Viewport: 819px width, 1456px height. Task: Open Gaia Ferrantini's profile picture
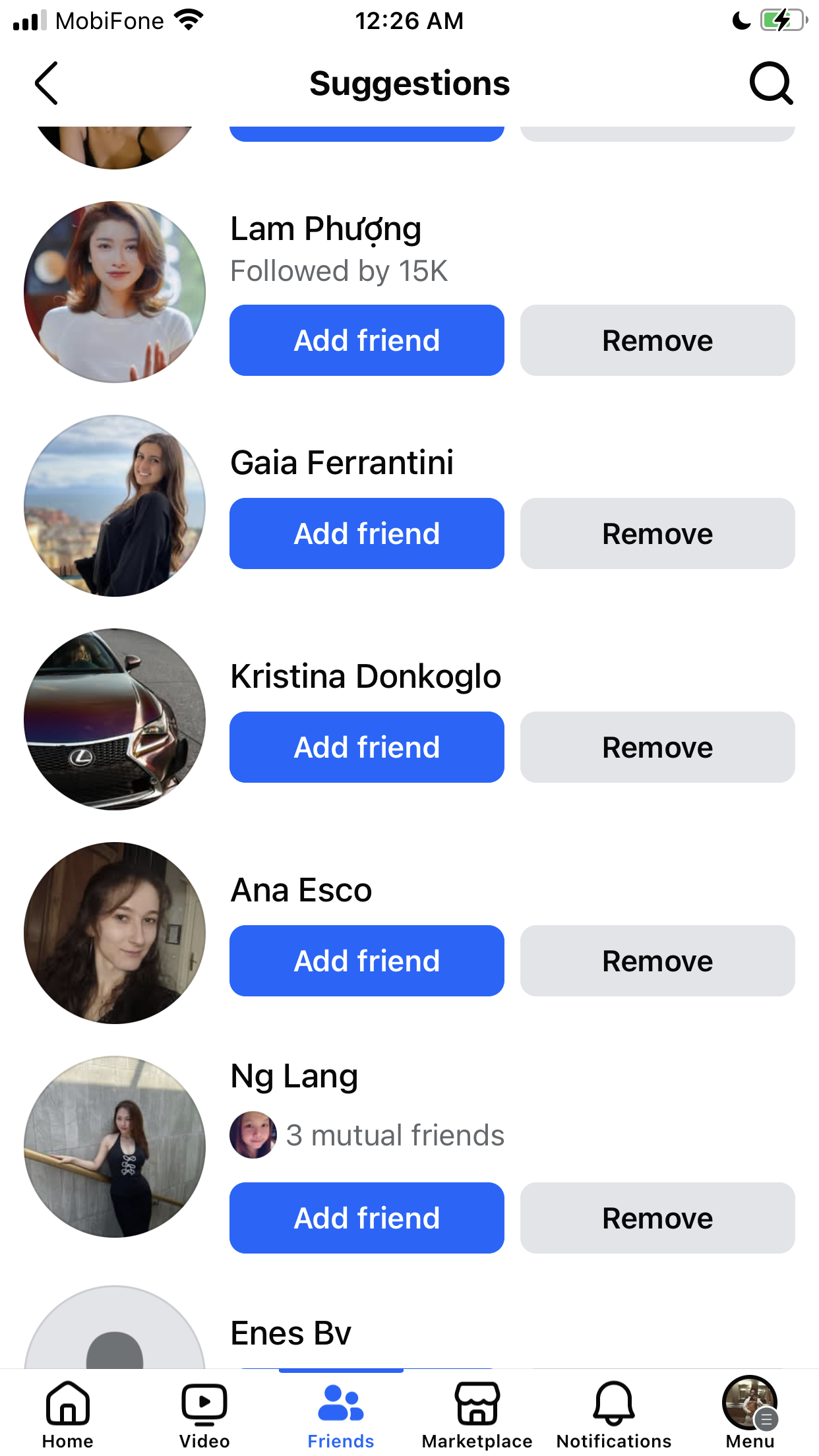click(x=115, y=506)
